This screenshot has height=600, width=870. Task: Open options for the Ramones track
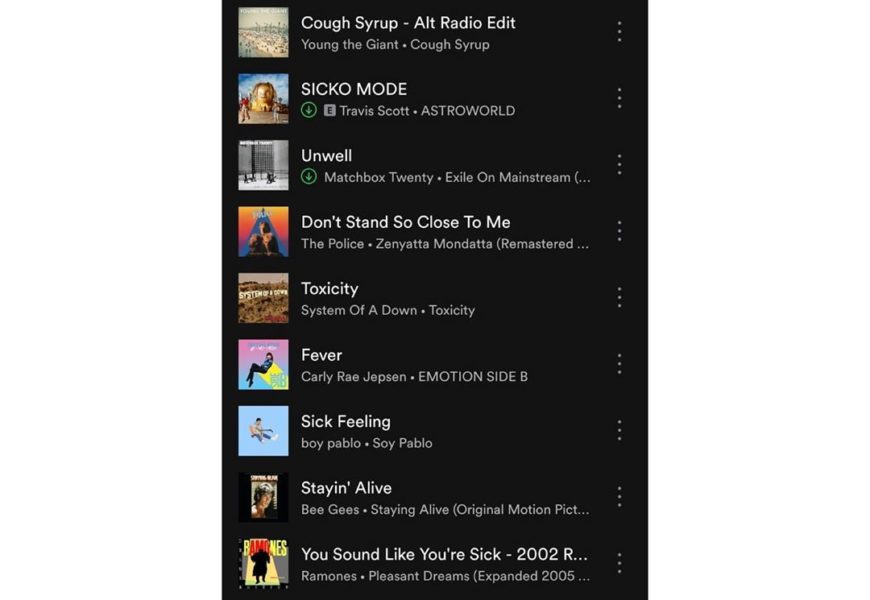[619, 564]
